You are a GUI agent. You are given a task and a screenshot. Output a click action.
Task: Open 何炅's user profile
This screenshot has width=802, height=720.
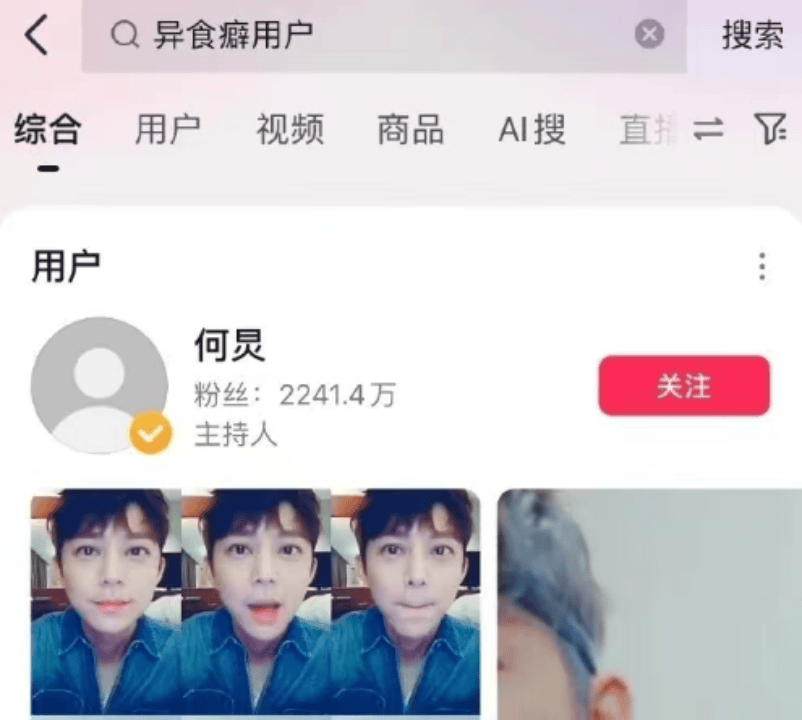(x=230, y=347)
